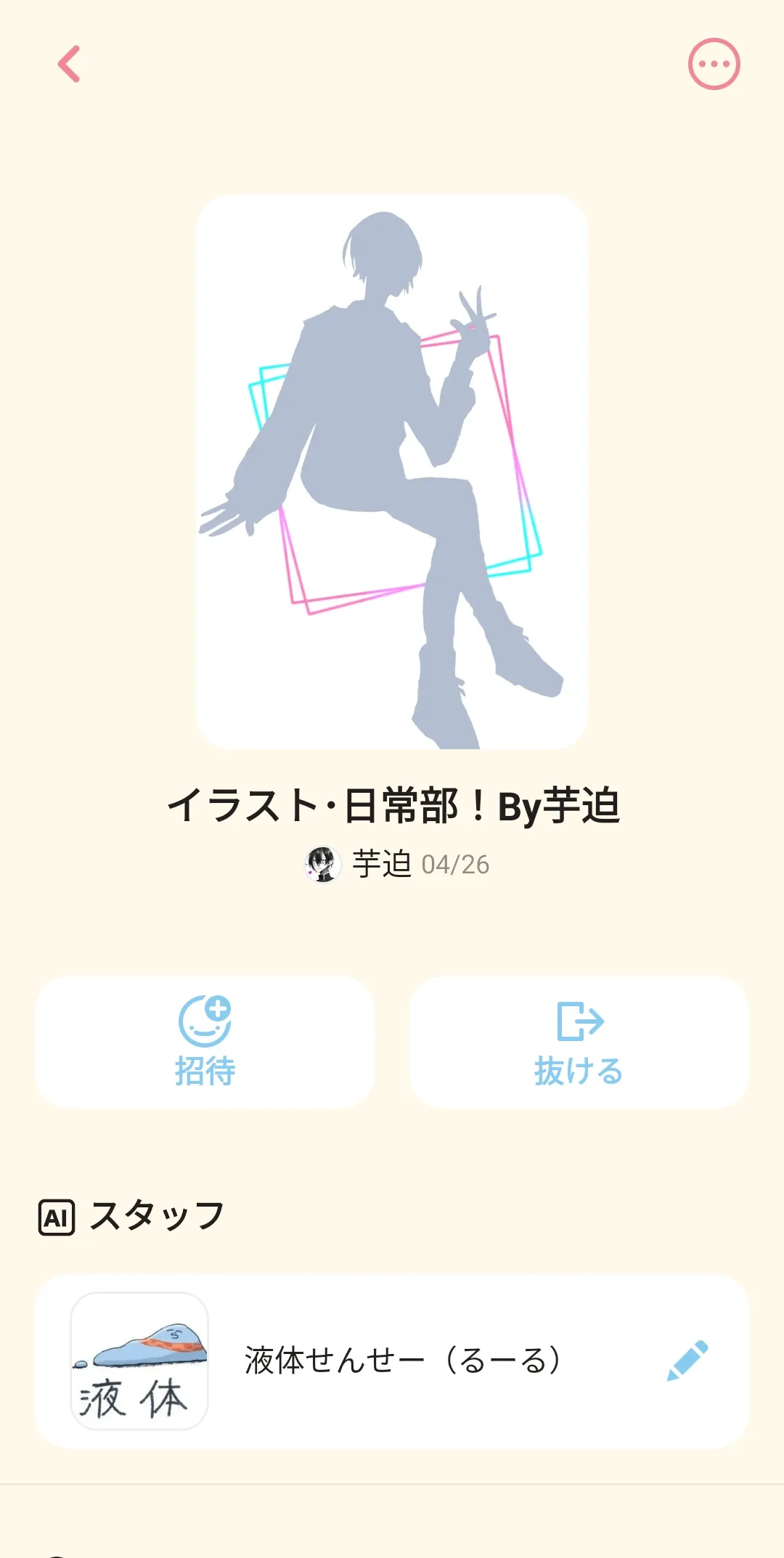The image size is (784, 1558).
Task: Go back using the pink arrow
Action: click(x=70, y=64)
